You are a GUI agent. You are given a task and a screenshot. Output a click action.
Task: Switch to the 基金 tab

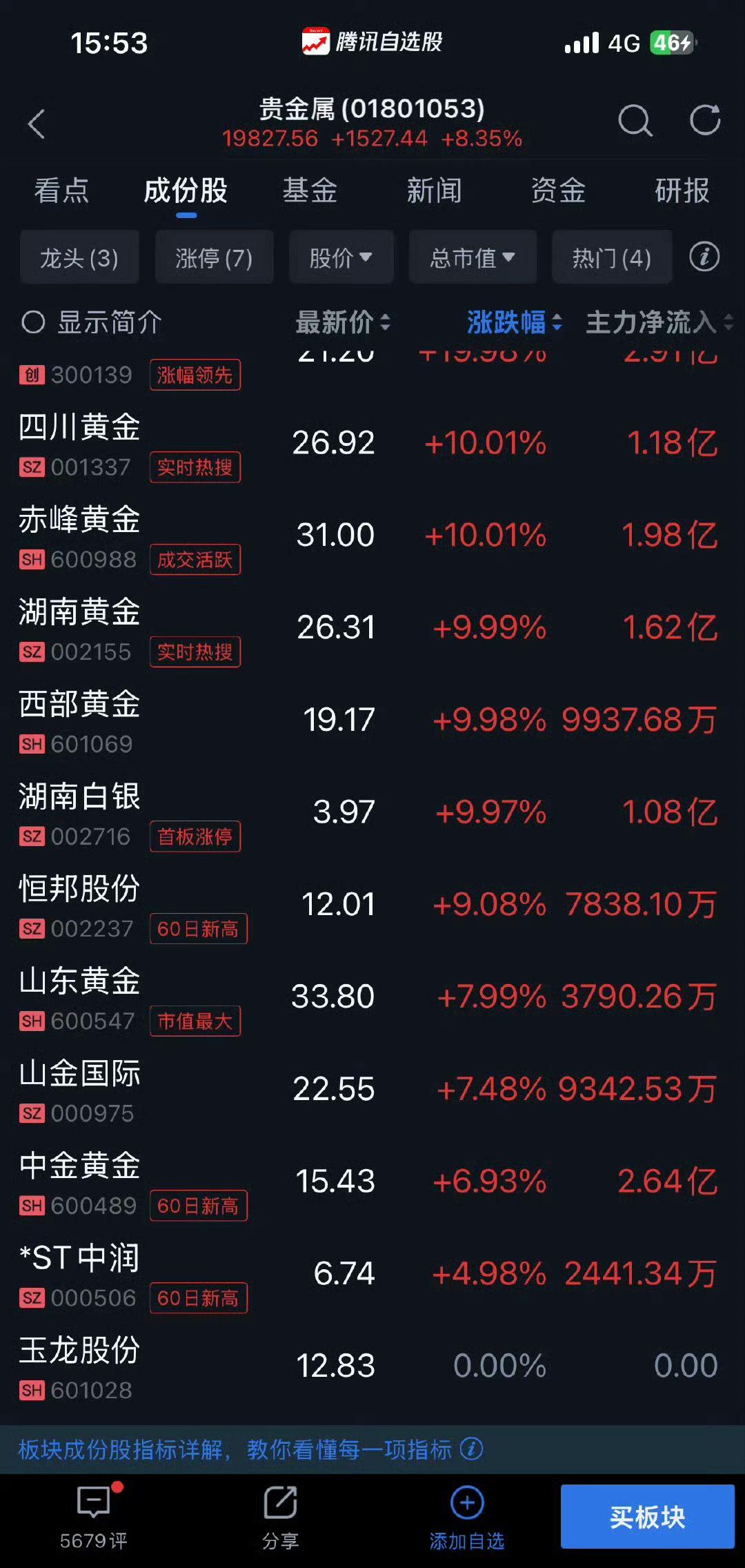pyautogui.click(x=308, y=191)
